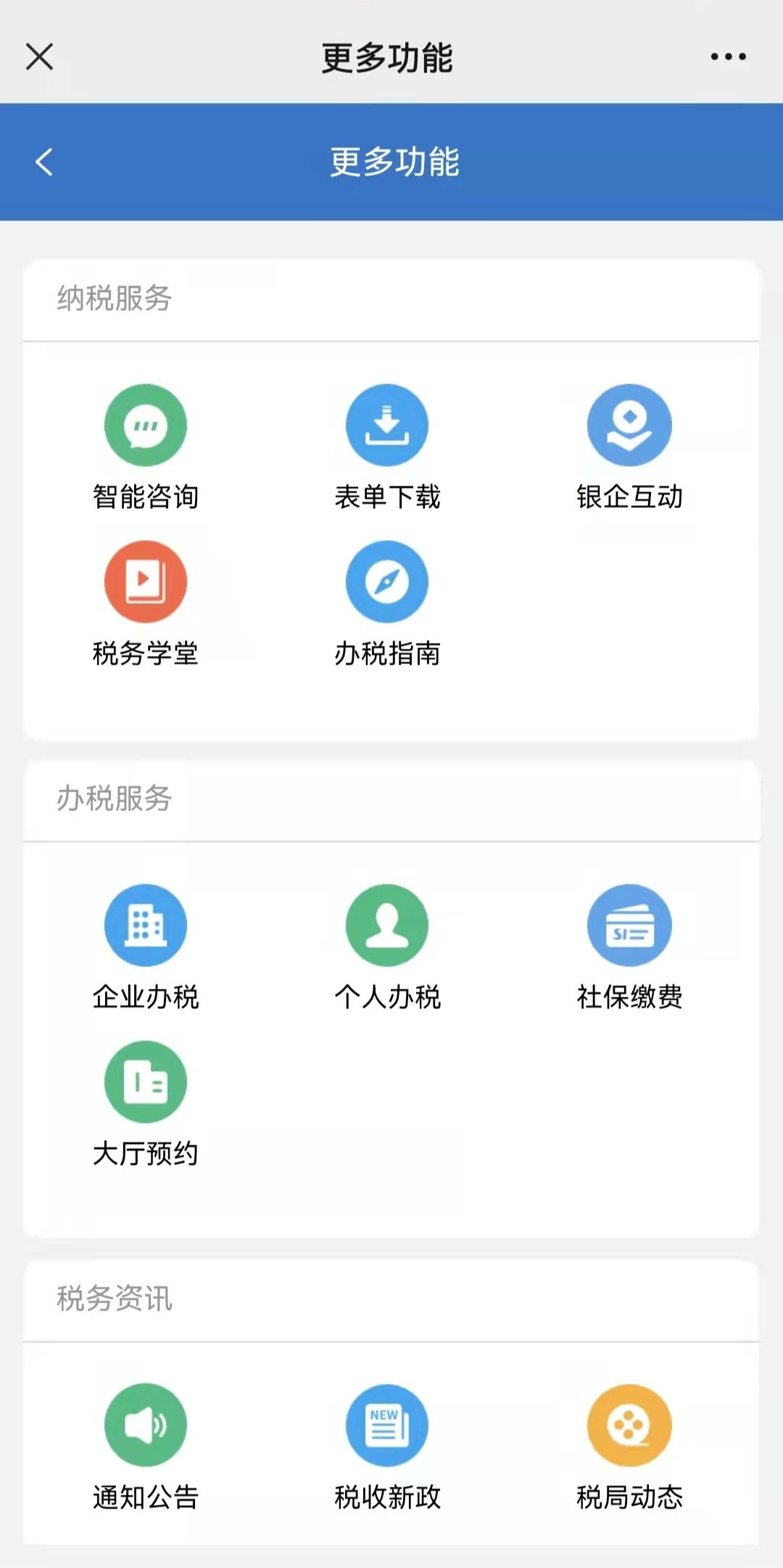Open 办税指南 tax guide

[x=387, y=604]
